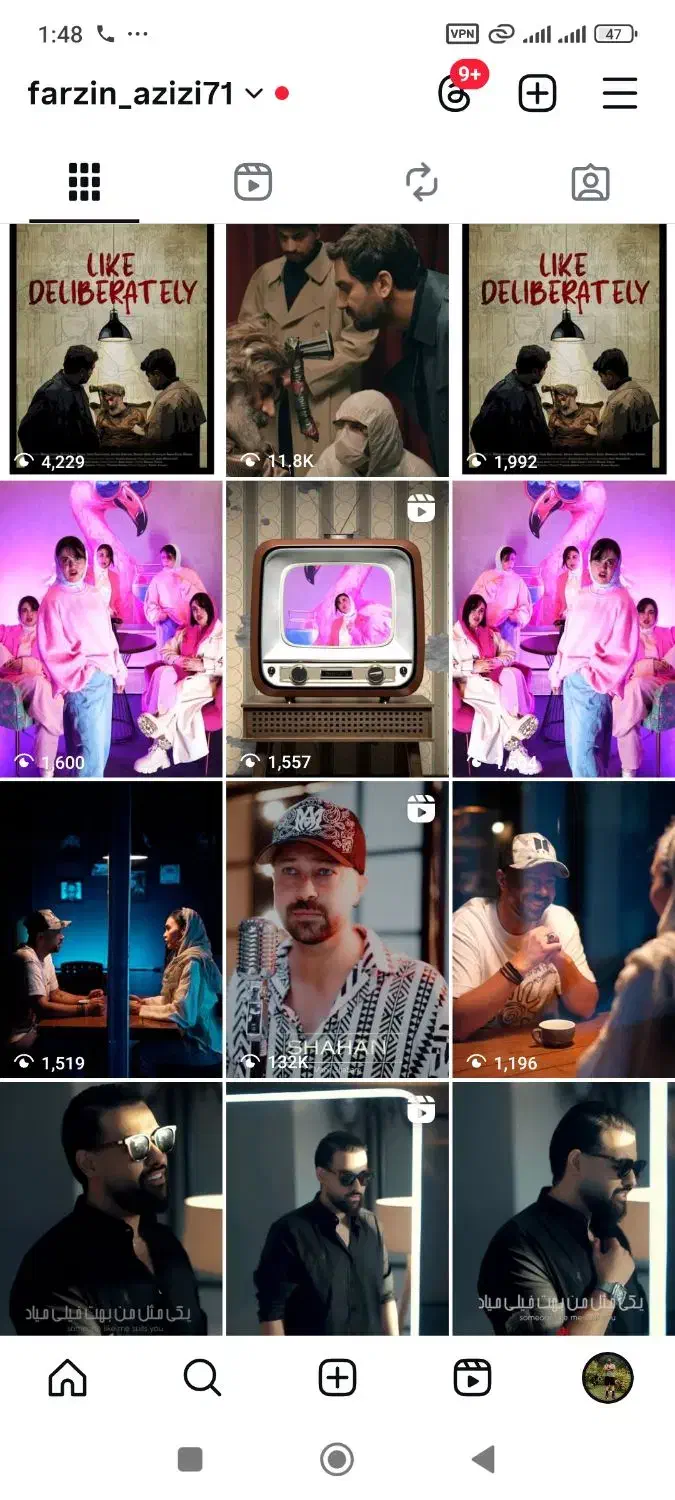Open Threads with the 9+ badge
This screenshot has height=1500, width=675.
(x=455, y=94)
